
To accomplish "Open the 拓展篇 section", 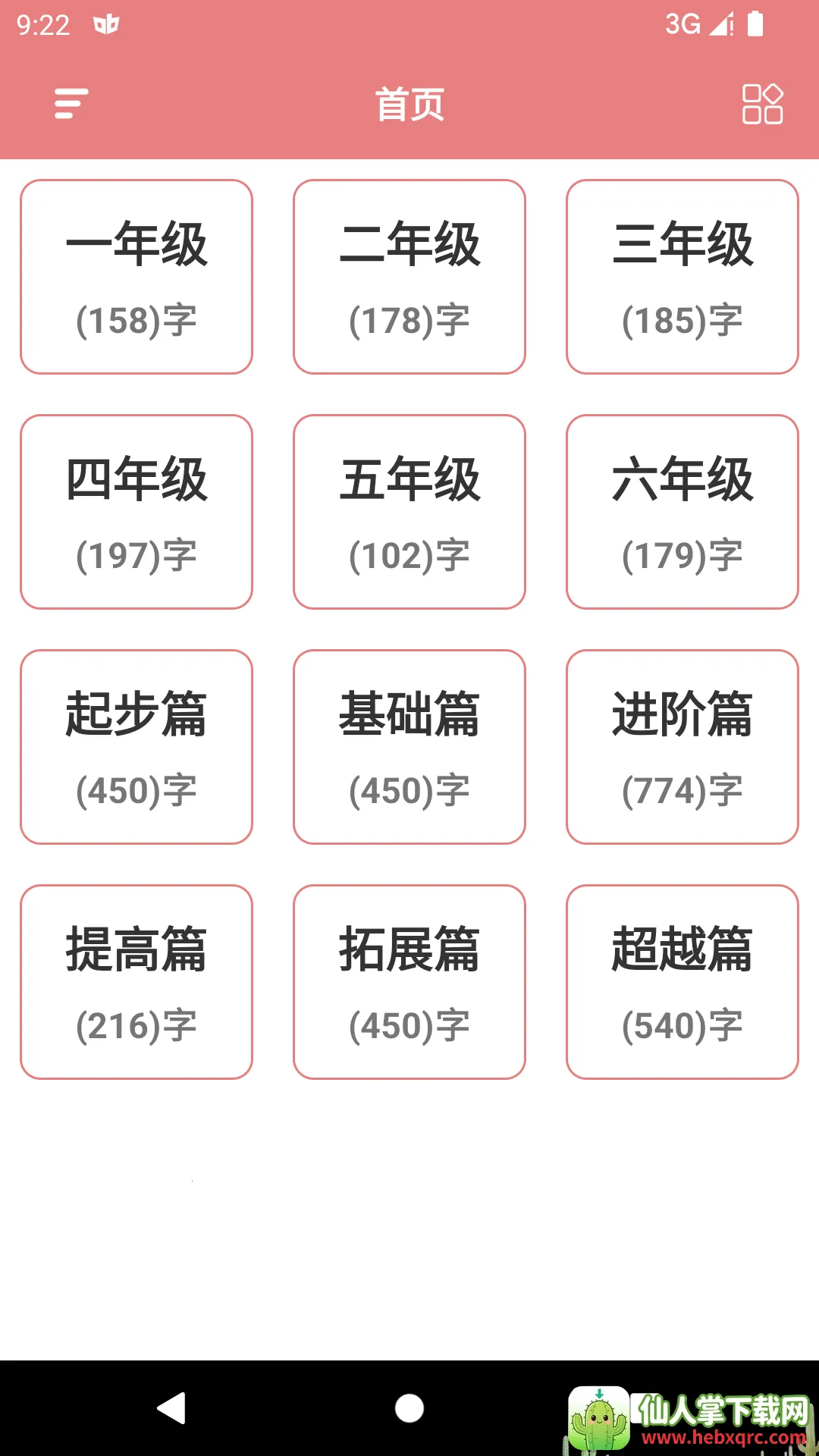I will coord(409,982).
